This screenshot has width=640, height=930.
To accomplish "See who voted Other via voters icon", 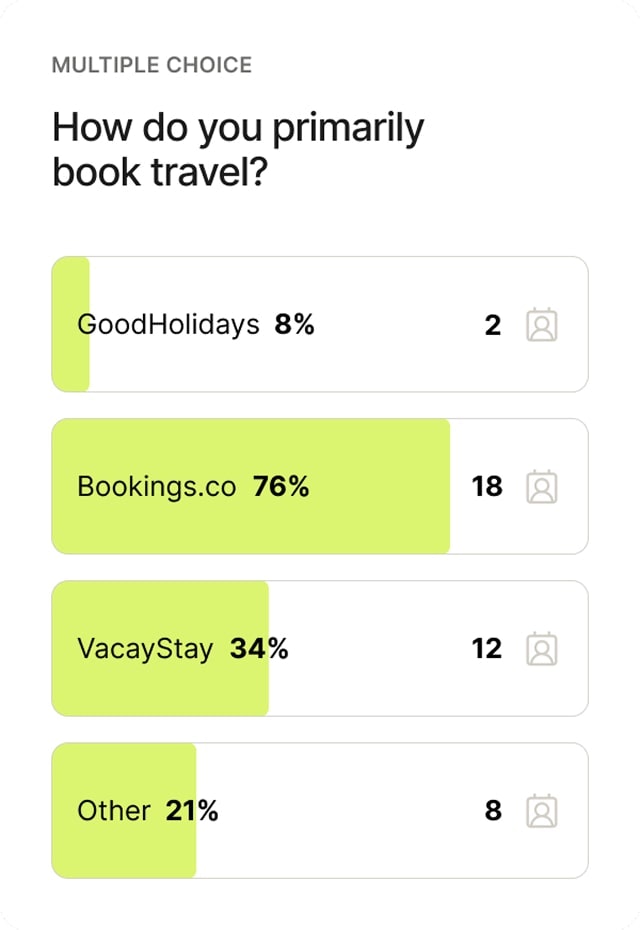I will [x=542, y=810].
